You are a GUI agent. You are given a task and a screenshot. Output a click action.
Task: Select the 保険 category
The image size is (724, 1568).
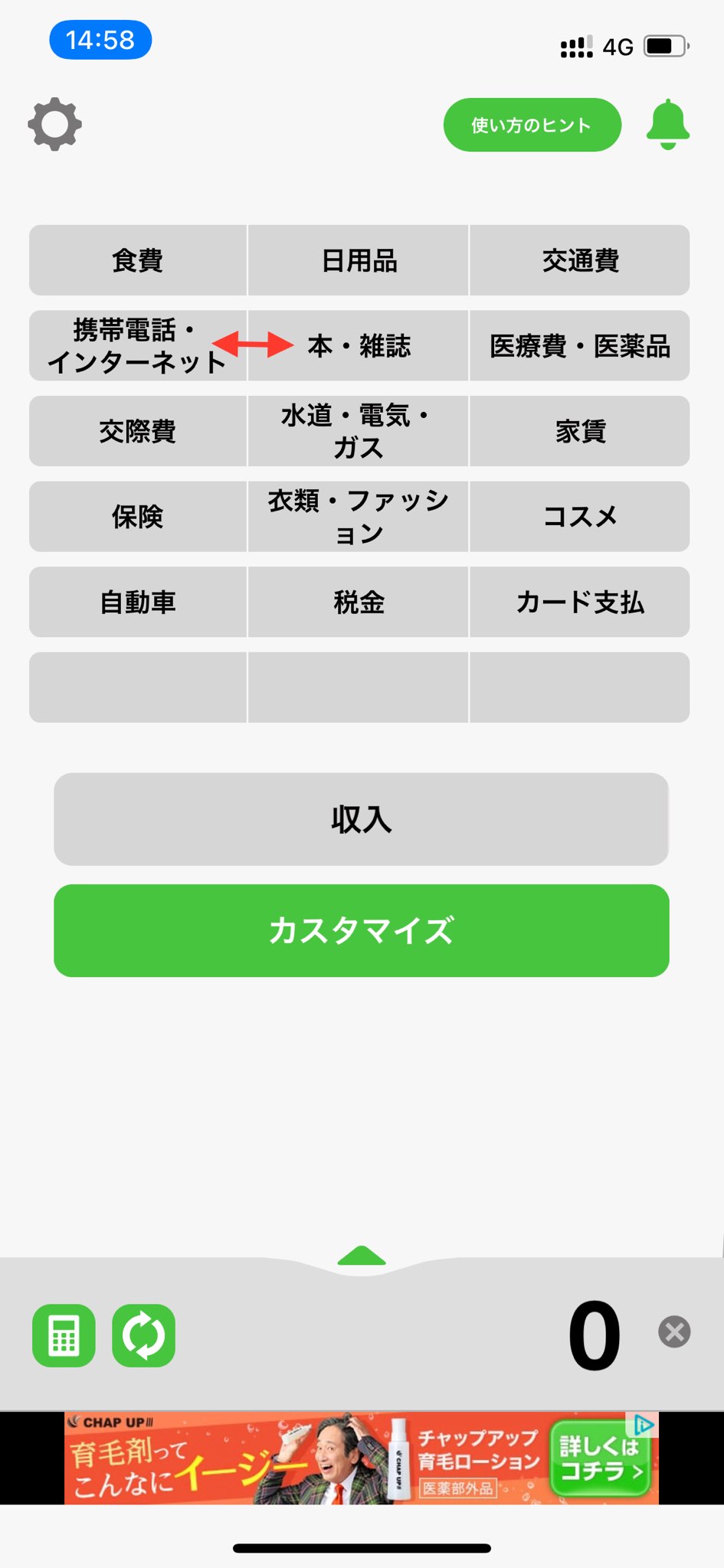tap(138, 517)
